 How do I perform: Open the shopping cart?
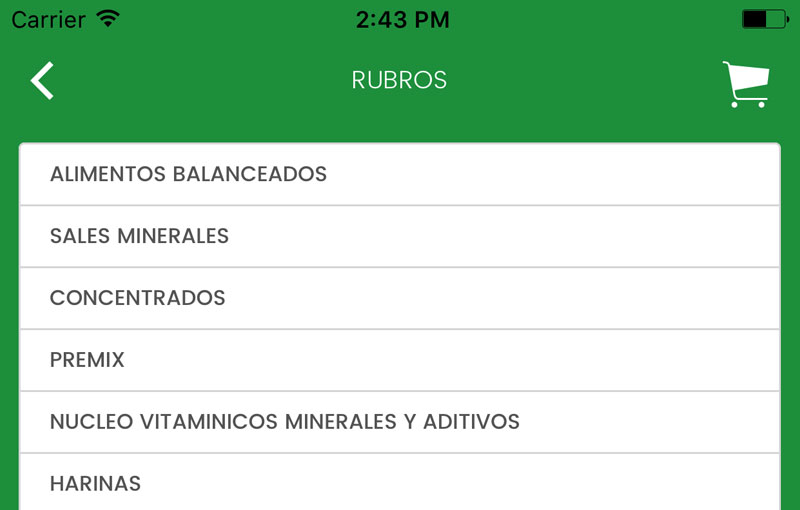(746, 84)
